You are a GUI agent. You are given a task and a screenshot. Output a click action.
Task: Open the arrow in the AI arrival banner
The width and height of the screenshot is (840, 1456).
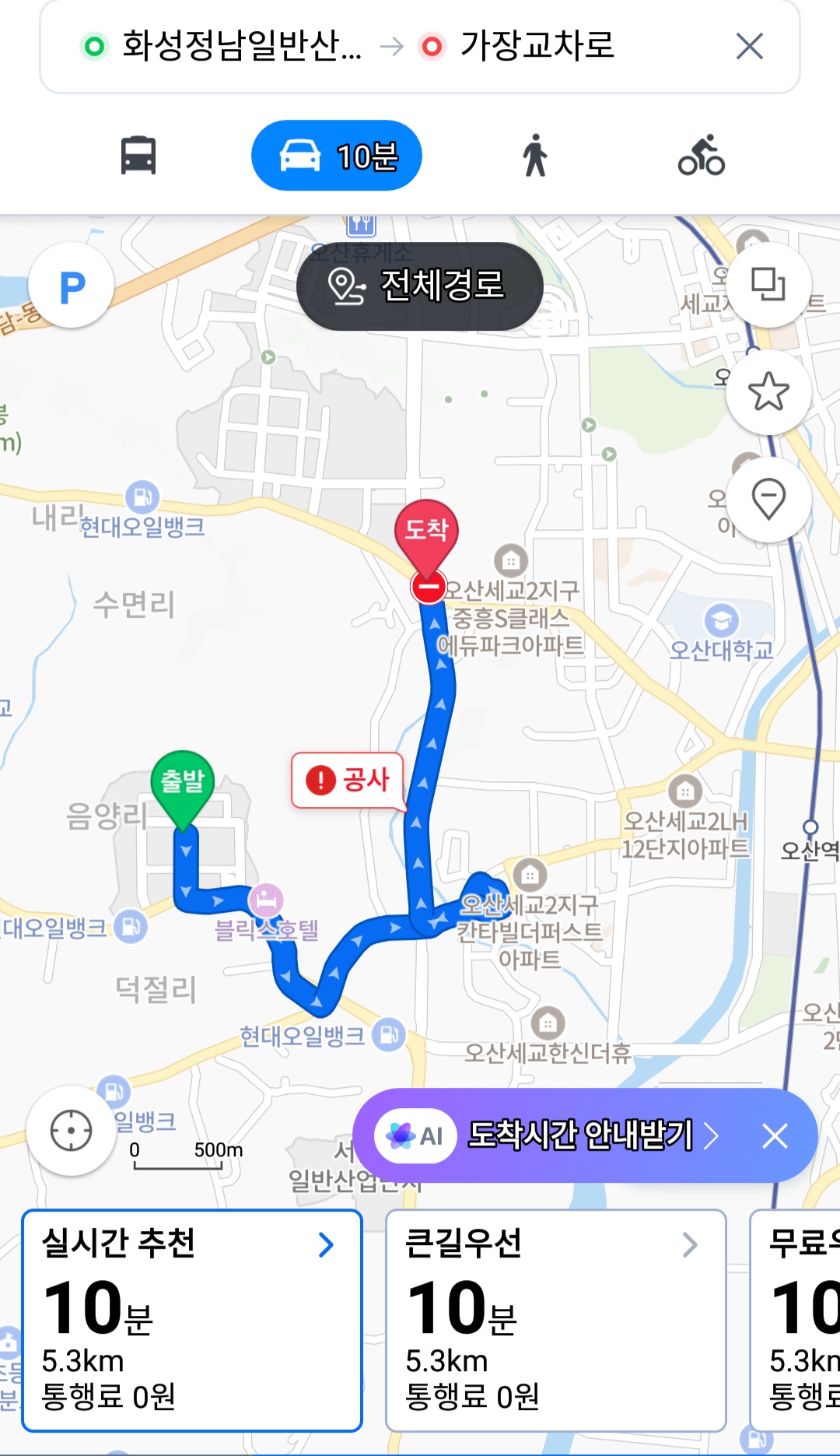(710, 1135)
